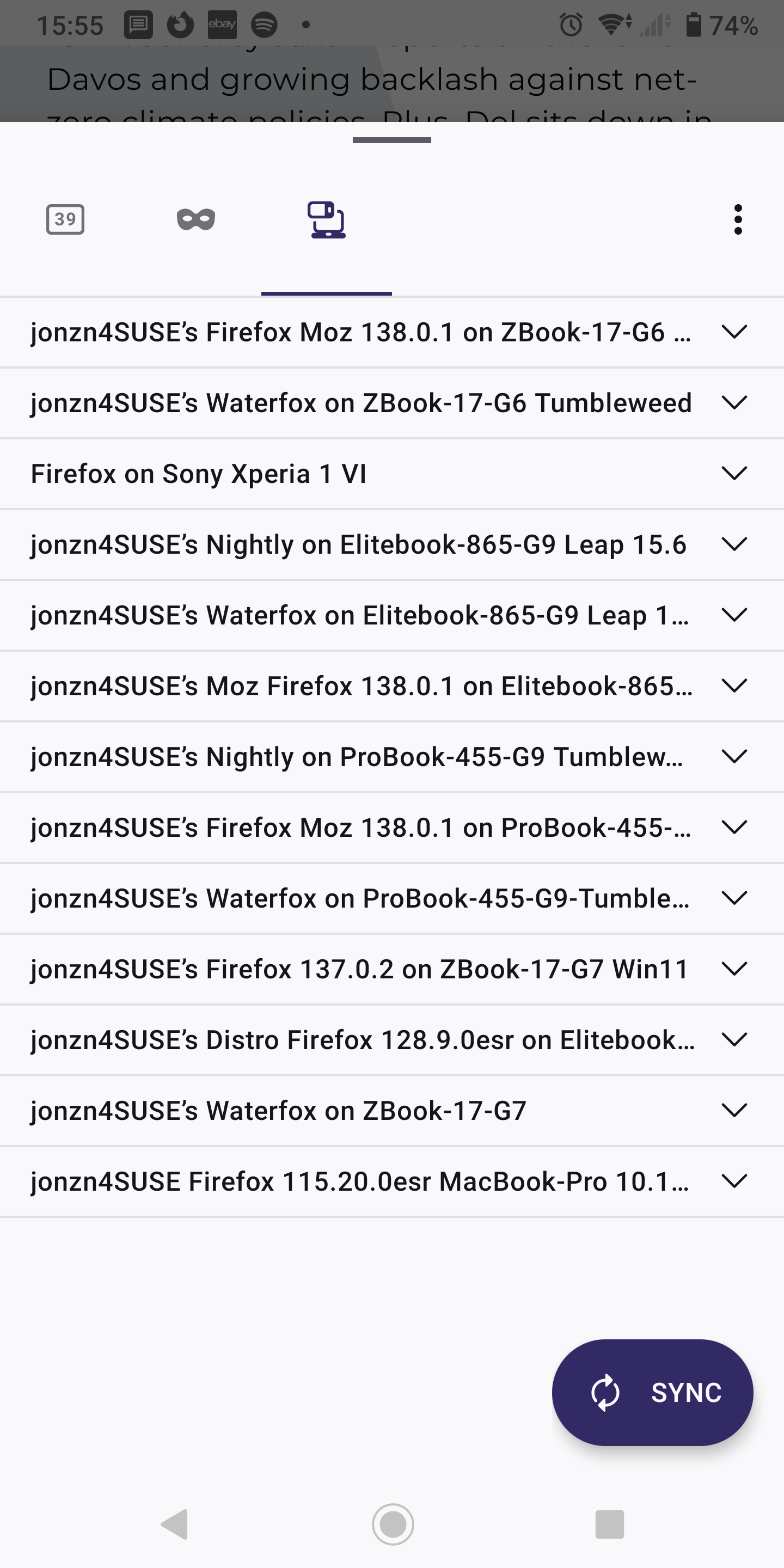Screen dimensions: 784x1568
Task: Expand Firefox on Sony Xperia 1 VI
Action: tap(733, 474)
